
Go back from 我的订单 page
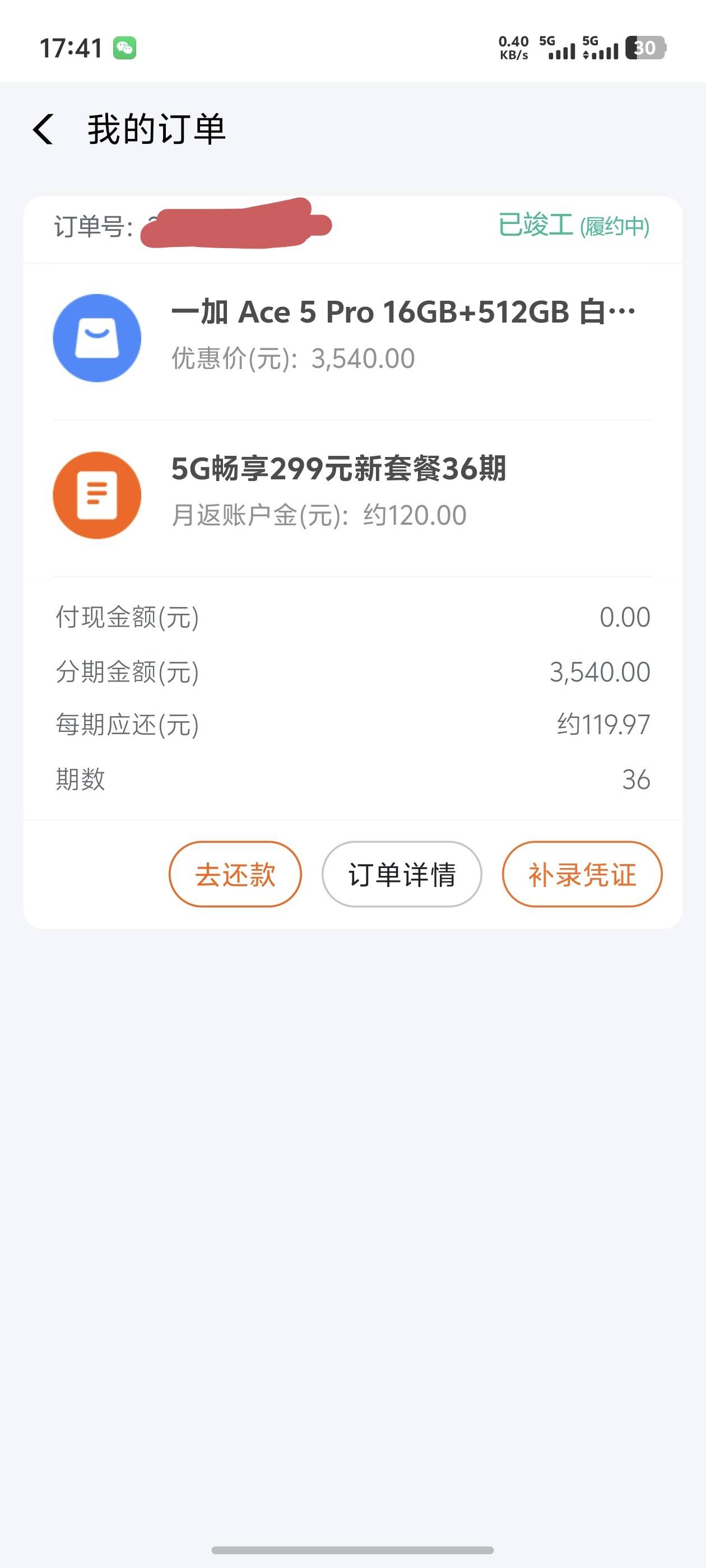coord(43,129)
